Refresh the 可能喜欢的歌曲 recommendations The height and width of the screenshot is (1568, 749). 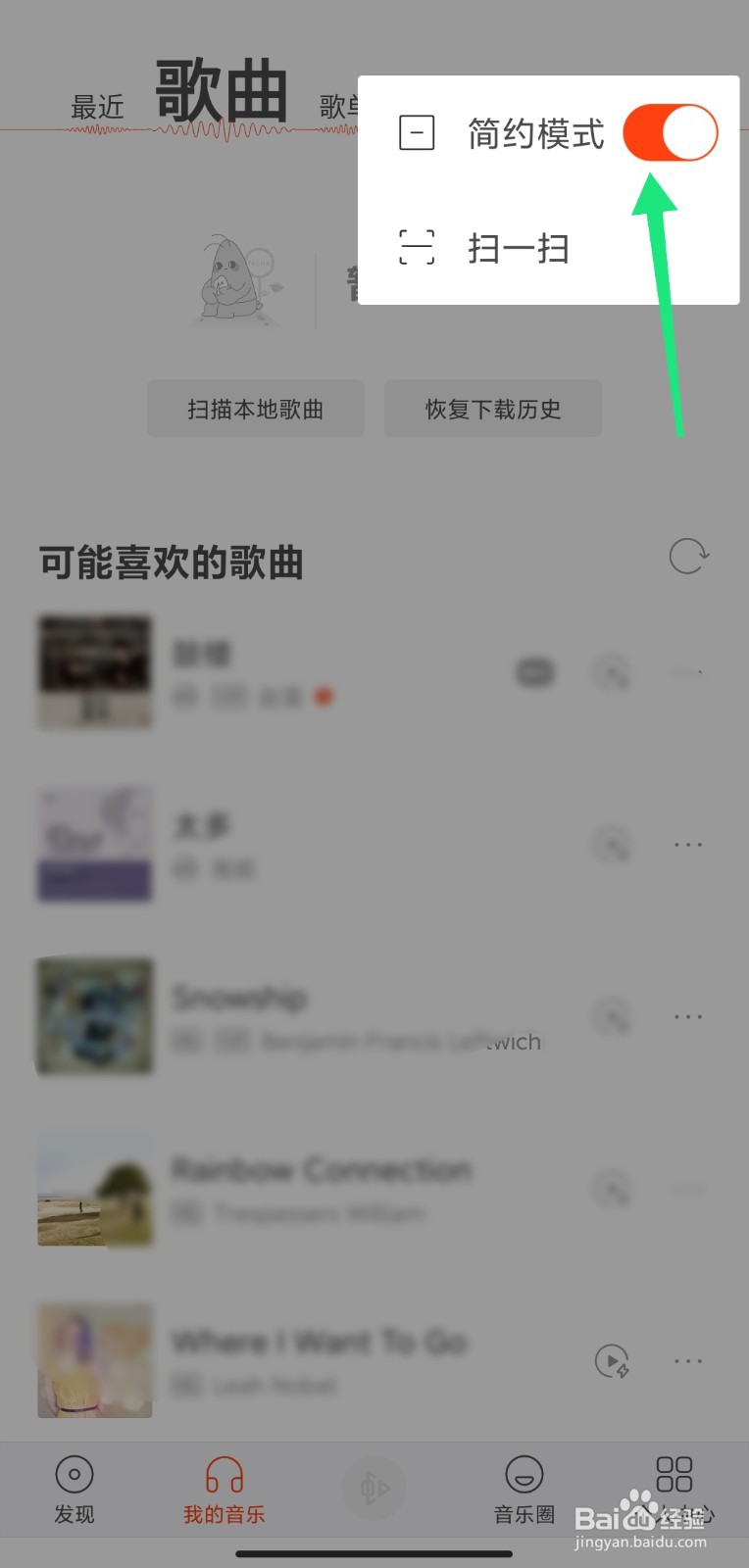[x=686, y=557]
